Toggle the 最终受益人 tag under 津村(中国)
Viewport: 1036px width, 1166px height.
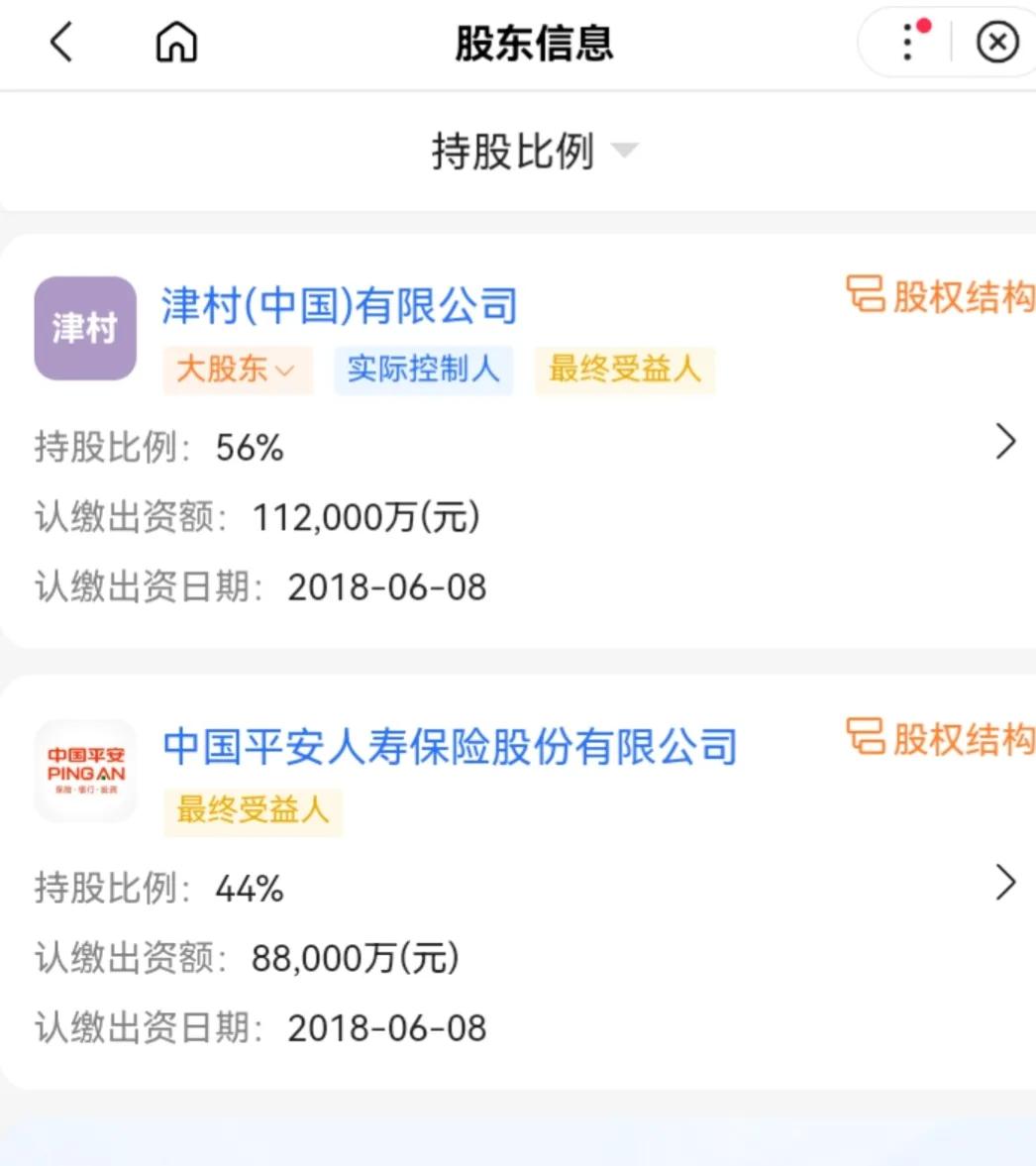point(625,370)
